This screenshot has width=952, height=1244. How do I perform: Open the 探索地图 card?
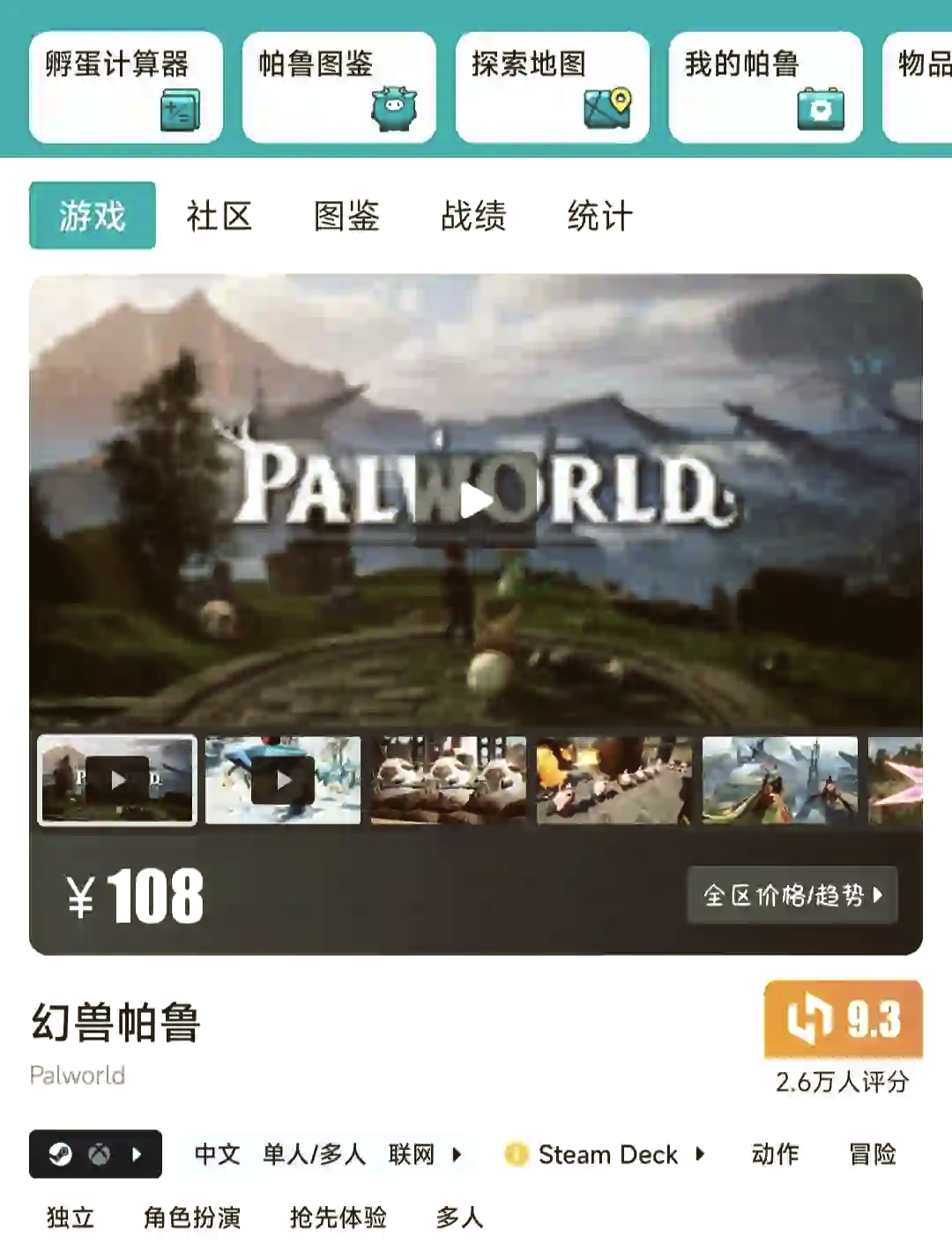pyautogui.click(x=552, y=86)
